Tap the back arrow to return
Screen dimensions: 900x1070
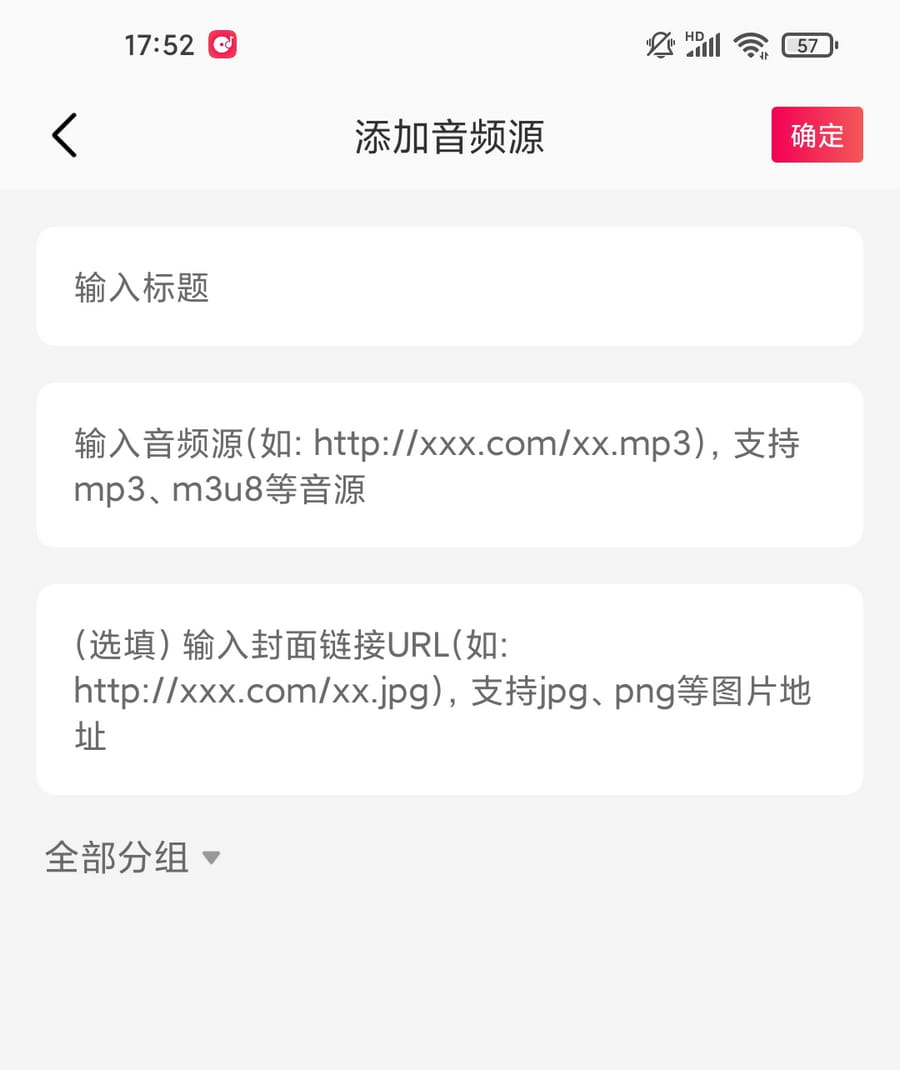pos(63,134)
